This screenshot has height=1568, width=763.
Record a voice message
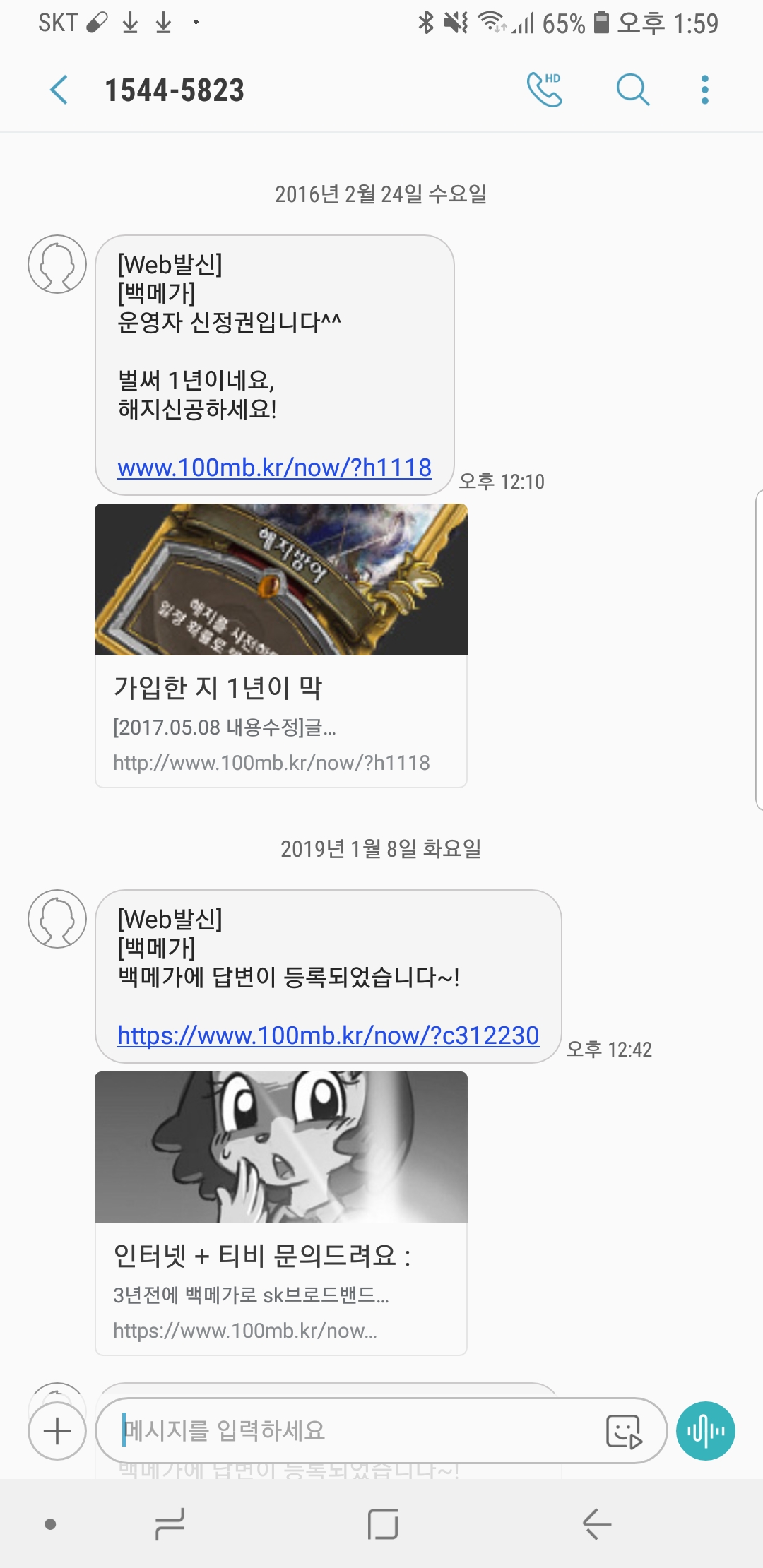pos(705,1431)
